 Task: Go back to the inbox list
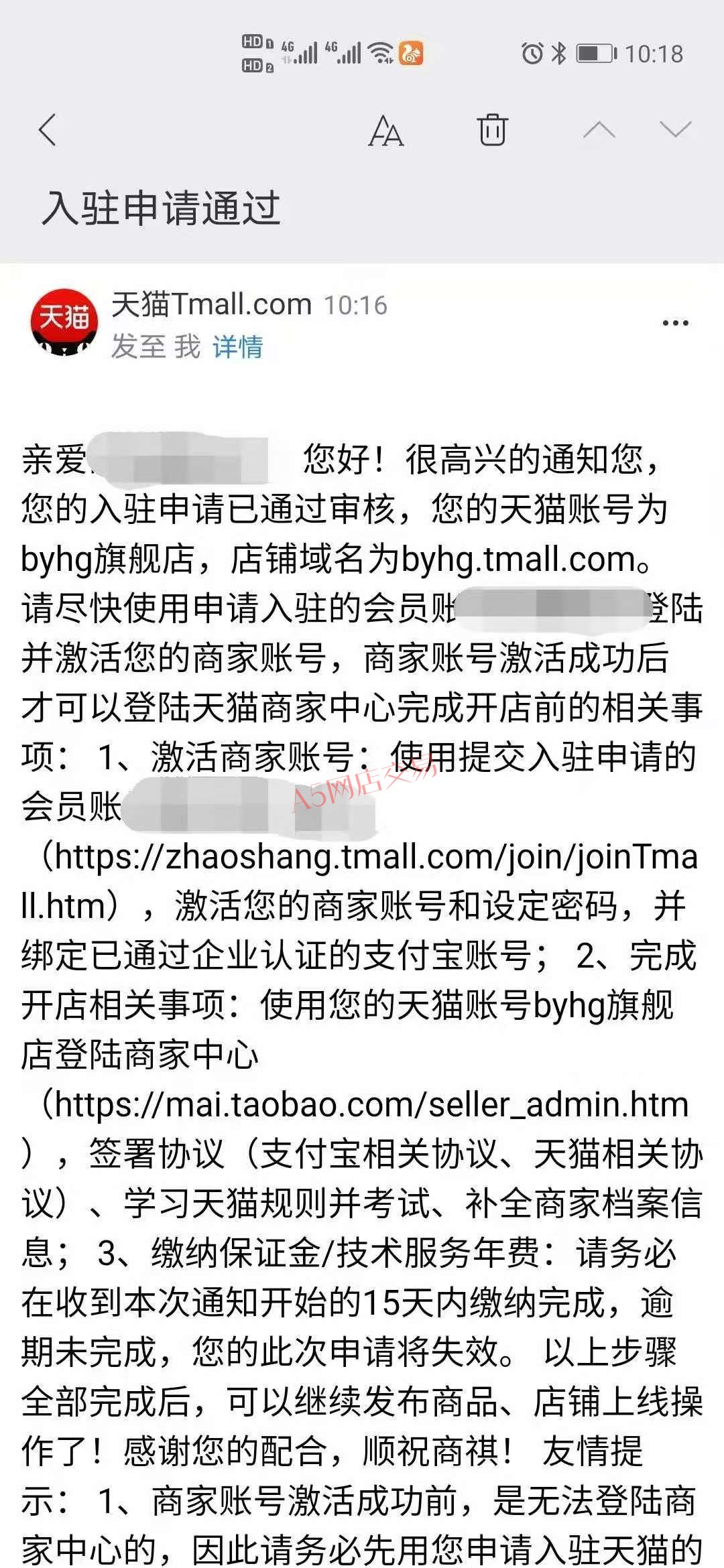pos(47,129)
